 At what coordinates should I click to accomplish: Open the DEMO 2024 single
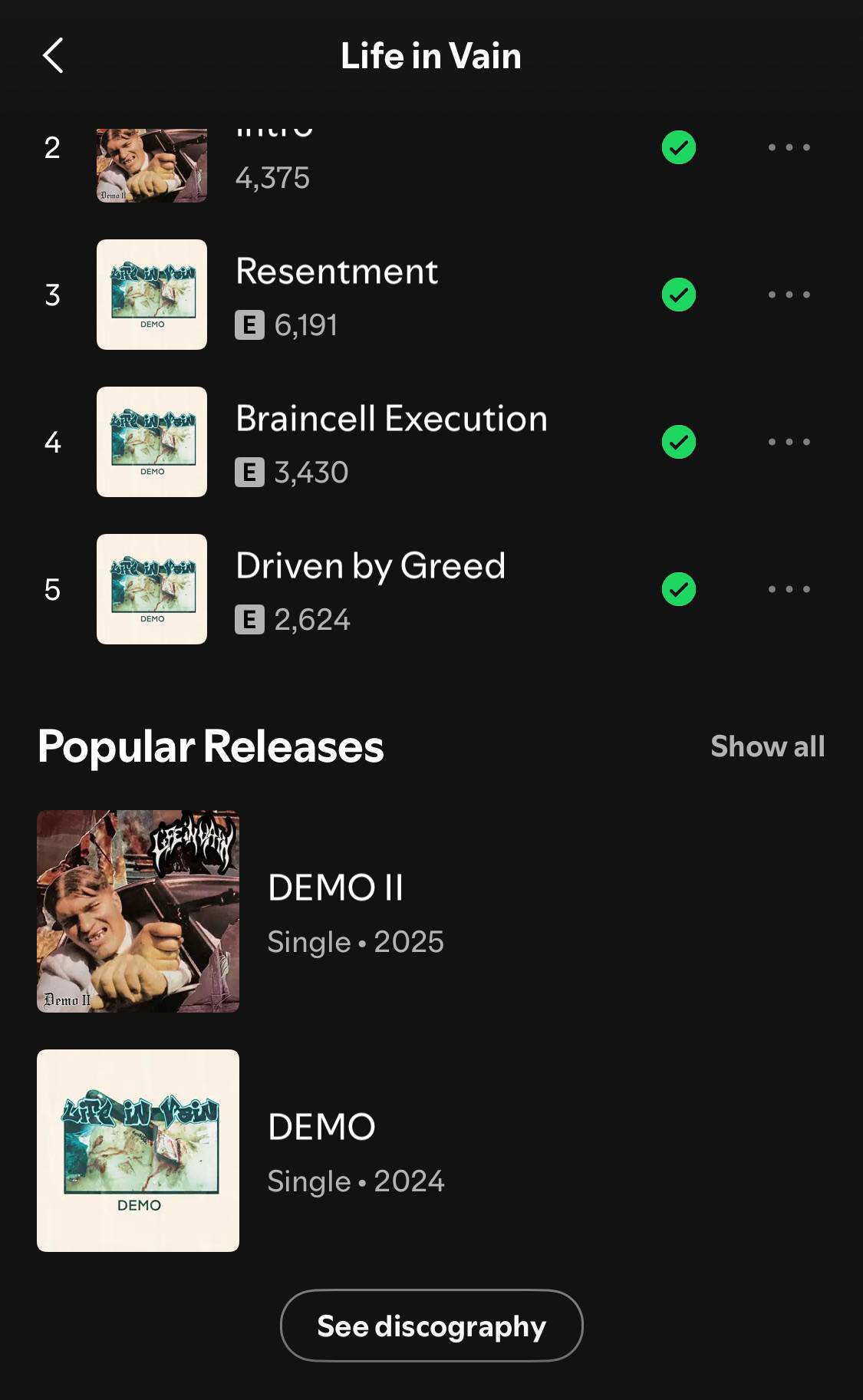(x=431, y=1151)
